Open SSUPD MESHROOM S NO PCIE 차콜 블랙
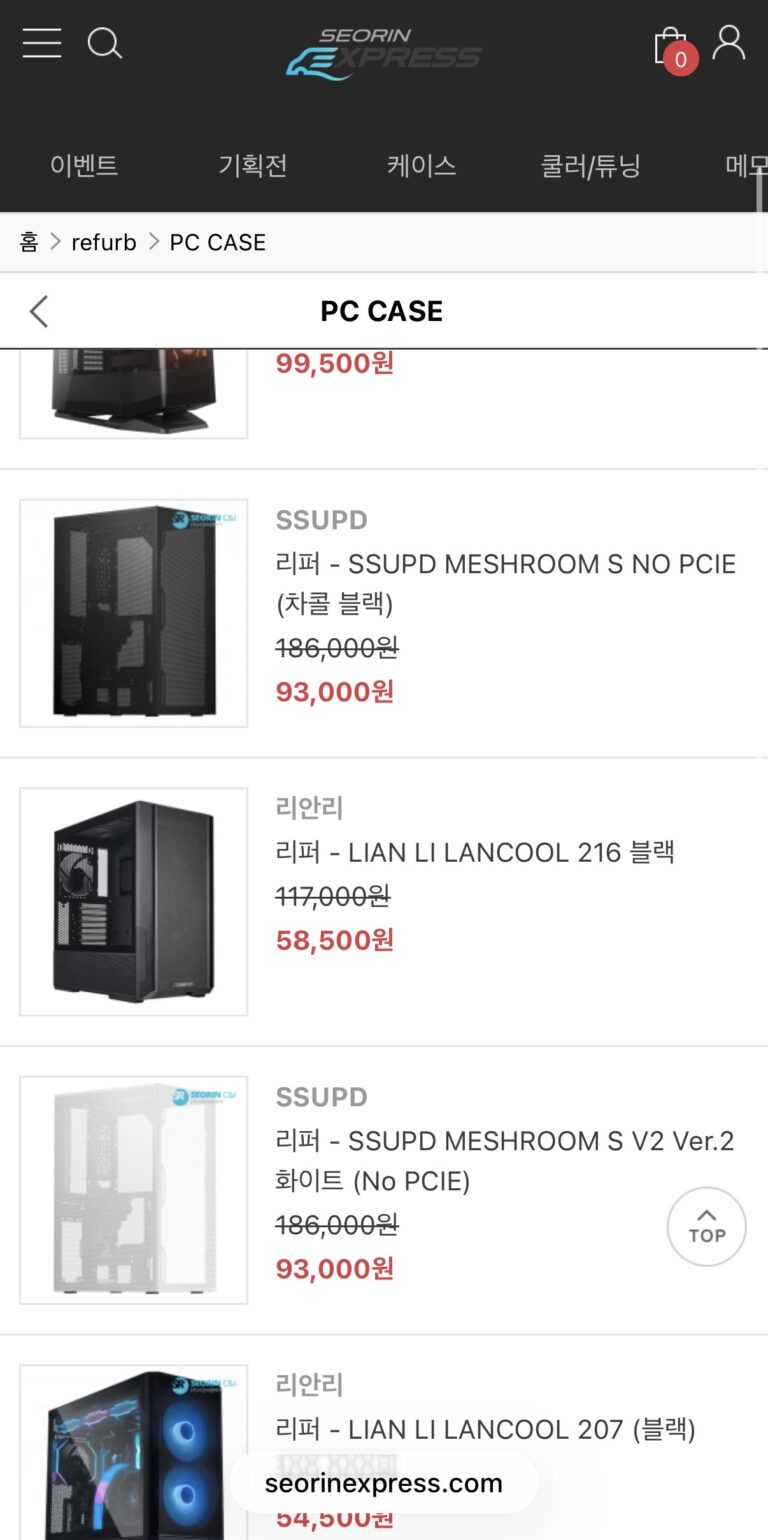This screenshot has height=1540, width=768. point(505,583)
